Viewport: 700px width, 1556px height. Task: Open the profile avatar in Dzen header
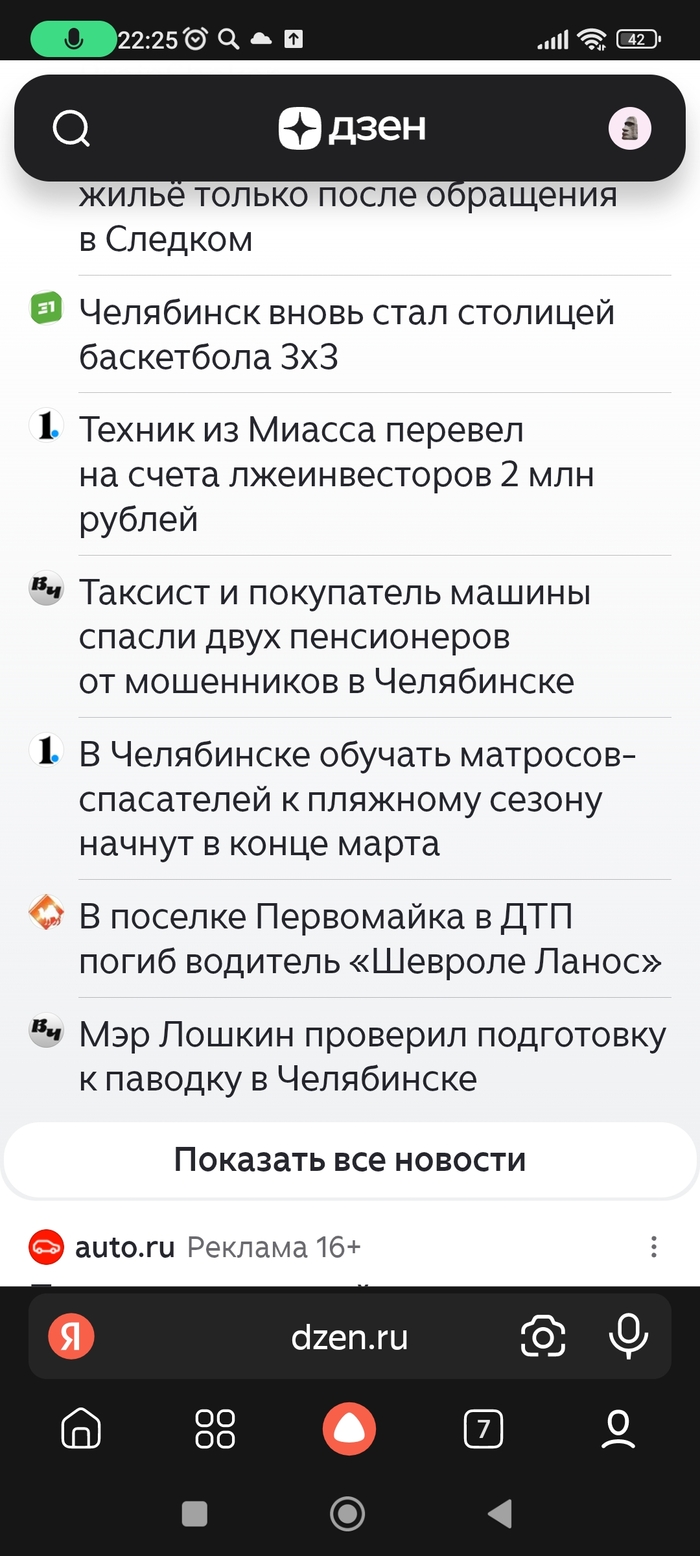point(630,128)
